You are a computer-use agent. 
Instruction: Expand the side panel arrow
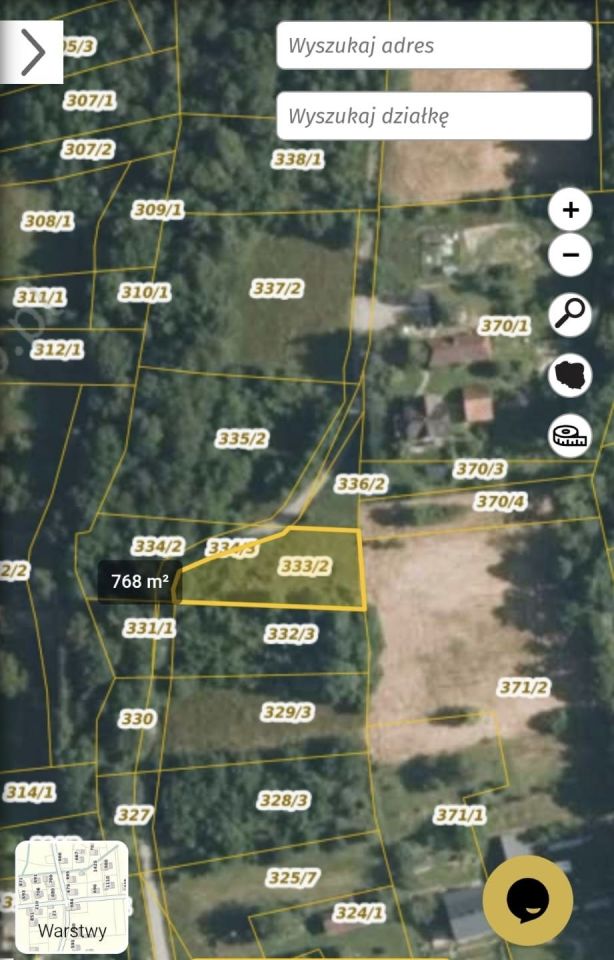click(x=32, y=52)
